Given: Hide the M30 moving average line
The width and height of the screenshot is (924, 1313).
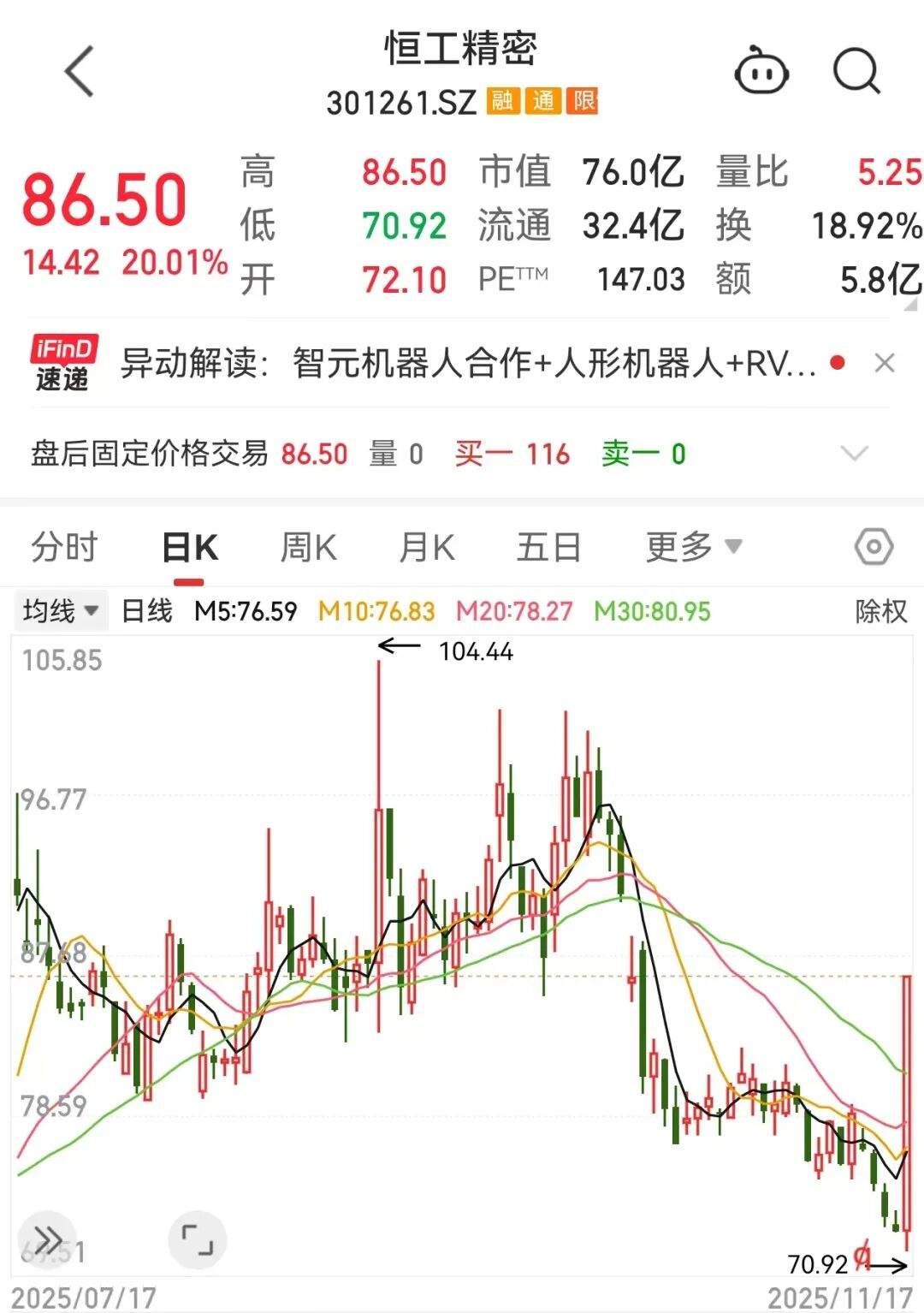Looking at the screenshot, I should pos(652,612).
